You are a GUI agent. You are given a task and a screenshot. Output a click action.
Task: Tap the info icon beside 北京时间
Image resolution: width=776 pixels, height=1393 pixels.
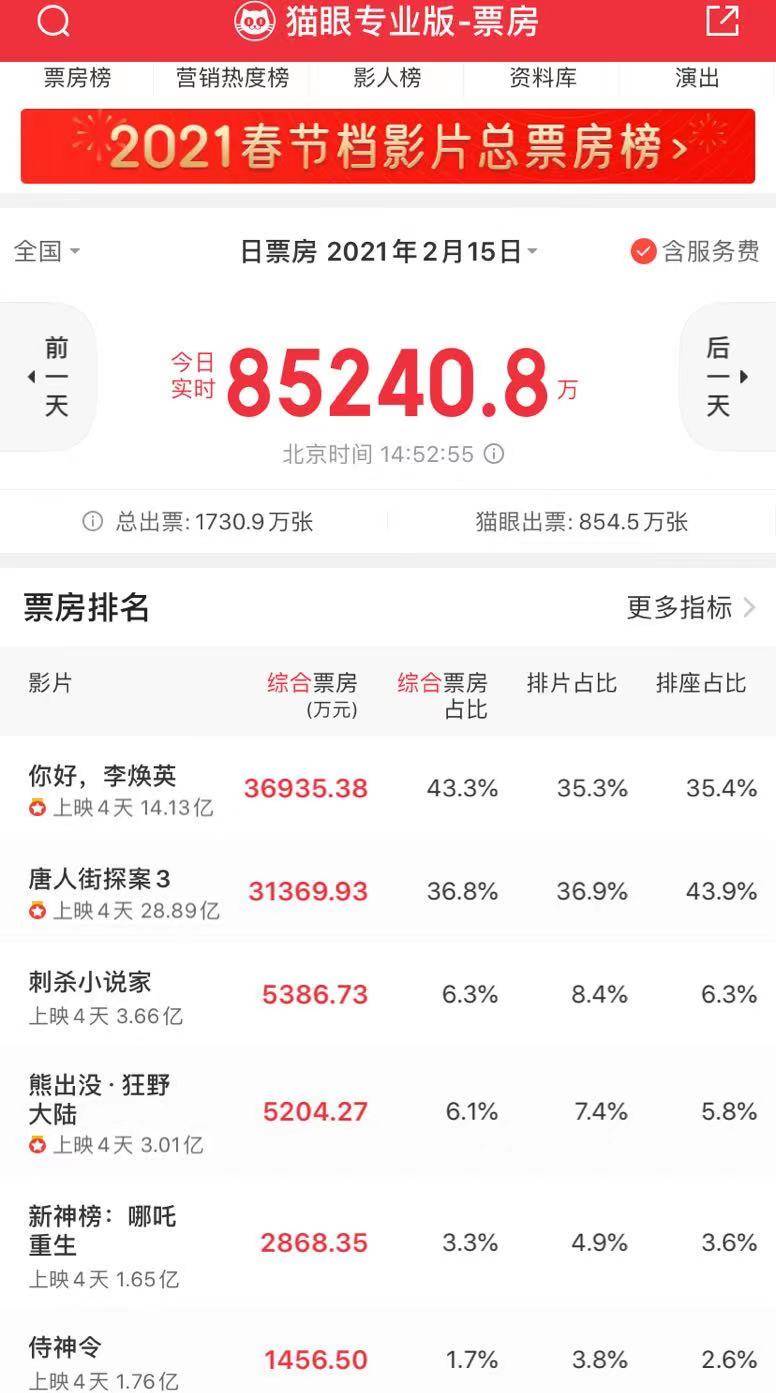click(494, 455)
